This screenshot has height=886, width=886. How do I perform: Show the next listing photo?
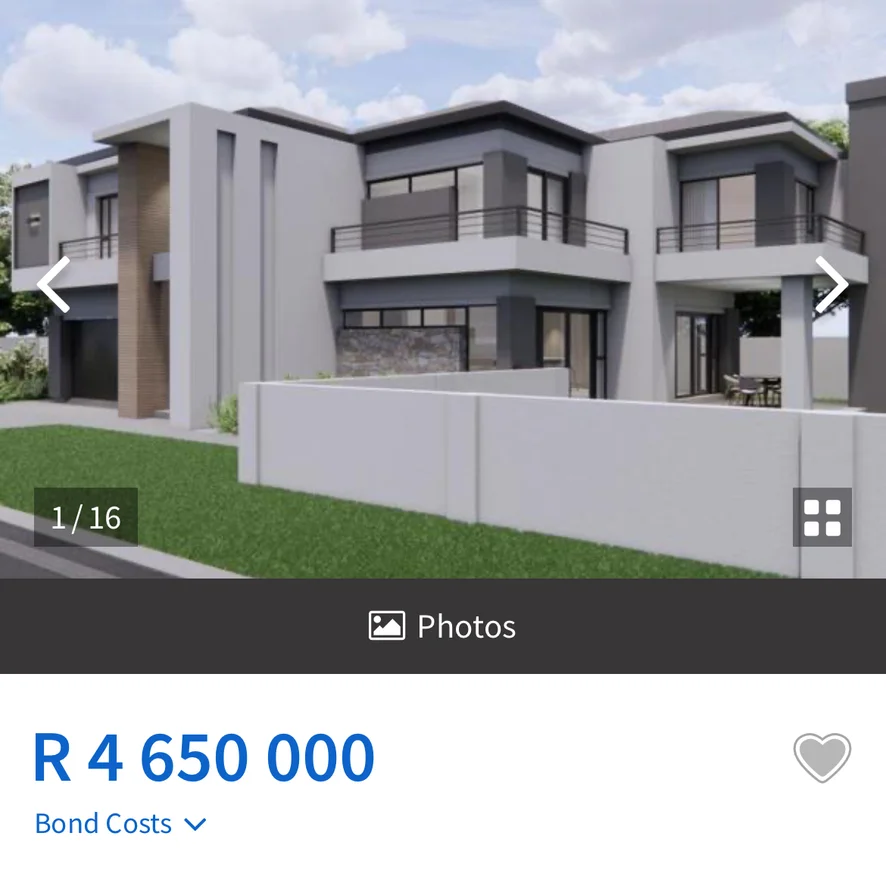(831, 285)
